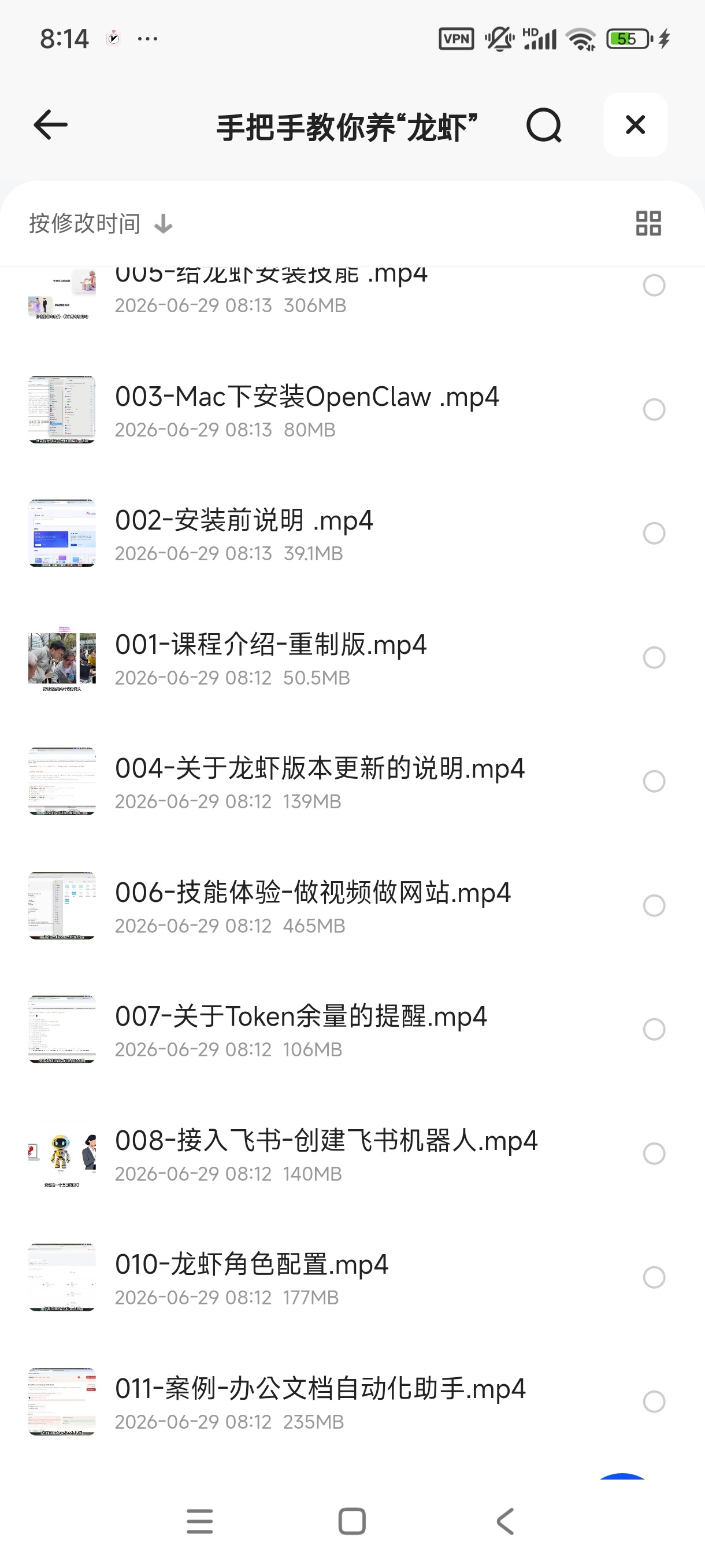Go back using the top-left arrow
This screenshot has width=705, height=1568.
[50, 125]
